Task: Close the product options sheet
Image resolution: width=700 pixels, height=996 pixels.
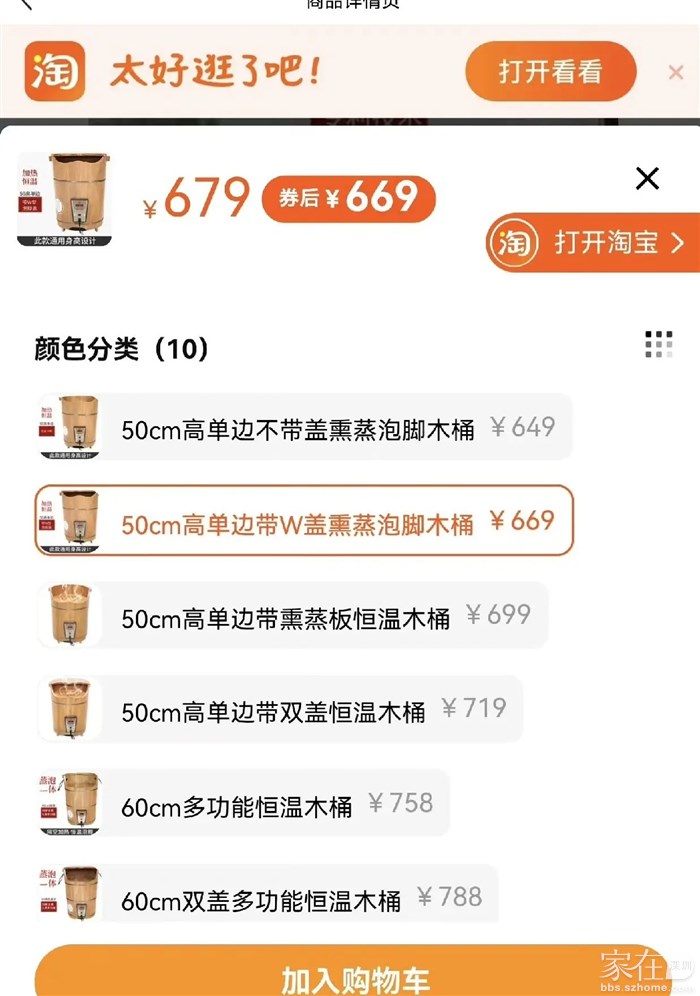Action: [x=647, y=179]
